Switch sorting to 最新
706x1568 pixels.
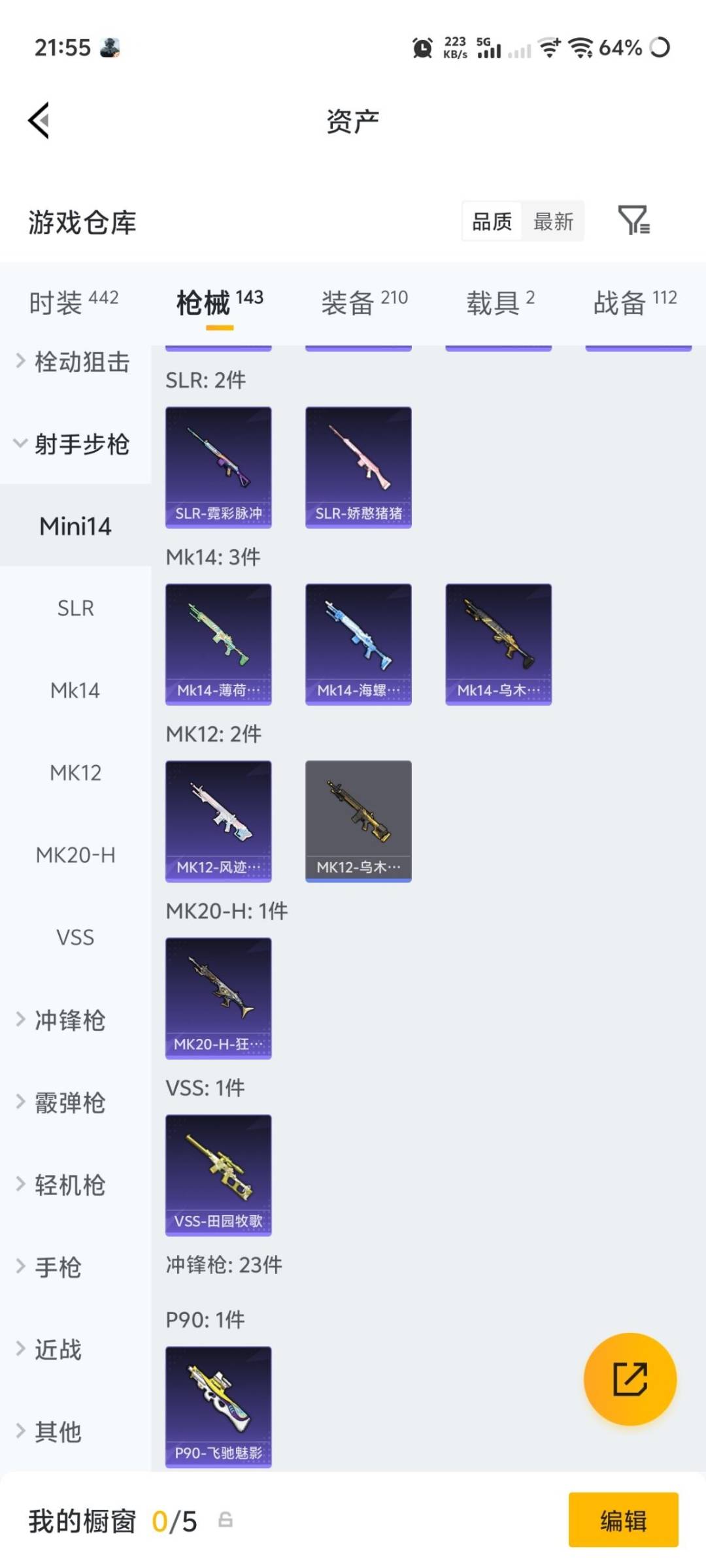pyautogui.click(x=553, y=222)
